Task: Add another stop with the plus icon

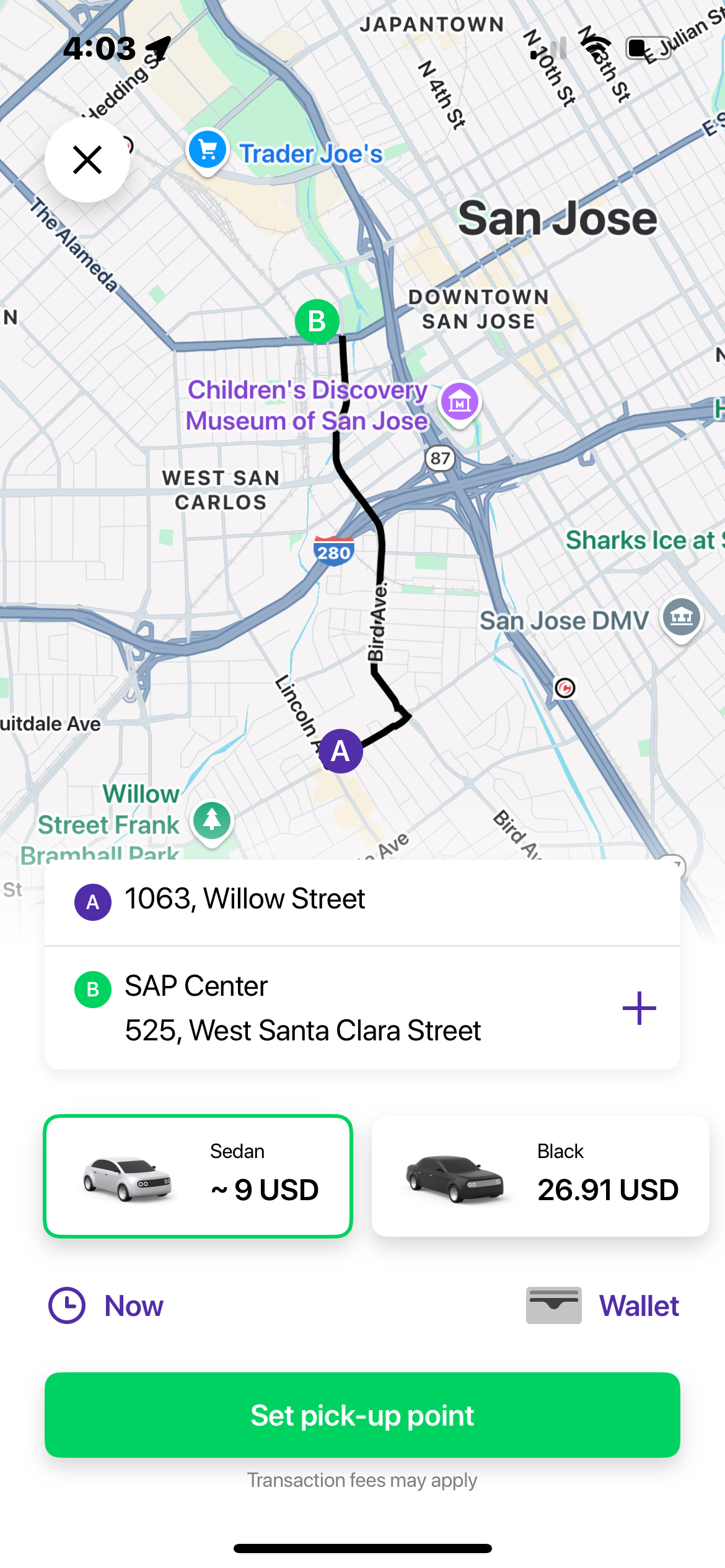Action: coord(639,1008)
